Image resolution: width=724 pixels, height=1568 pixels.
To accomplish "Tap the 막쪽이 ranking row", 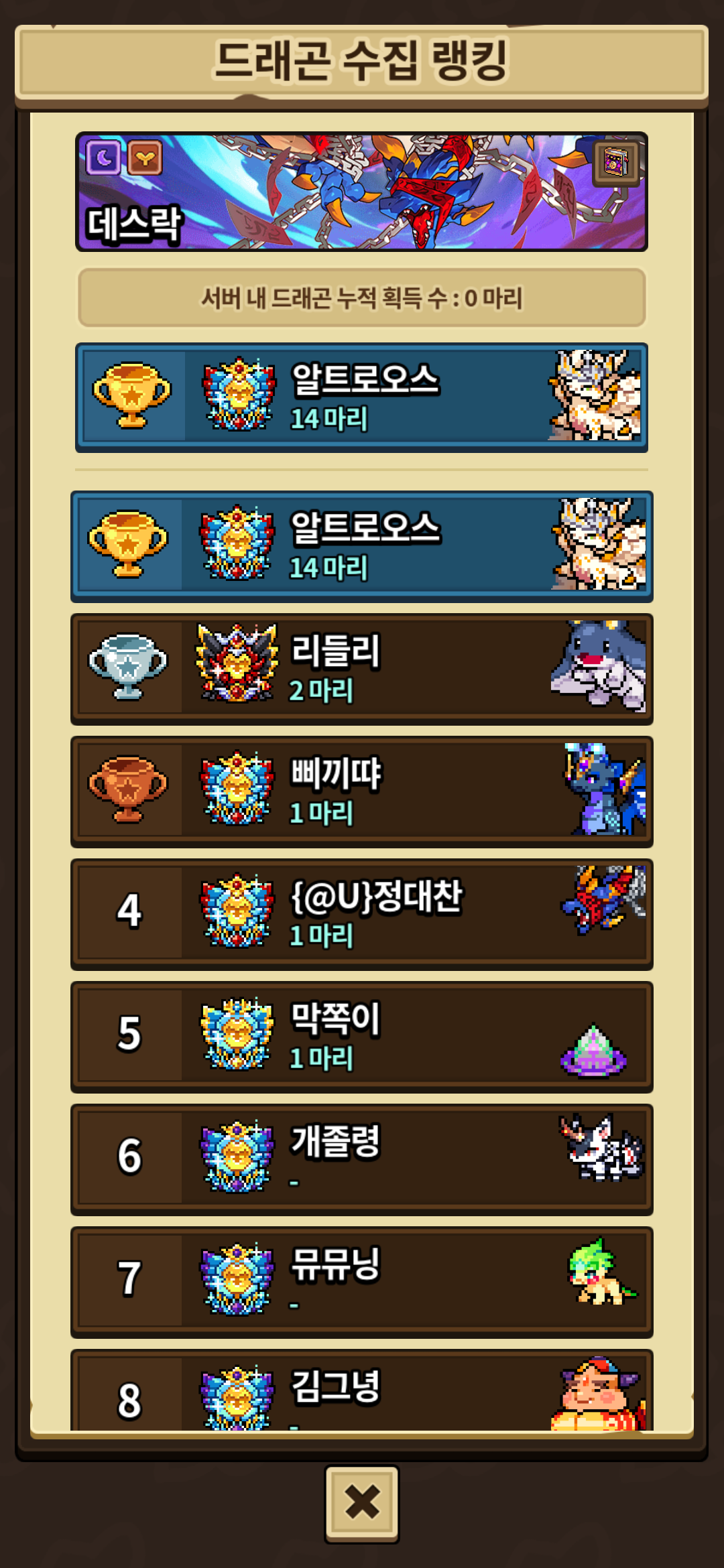I will pyautogui.click(x=361, y=1037).
